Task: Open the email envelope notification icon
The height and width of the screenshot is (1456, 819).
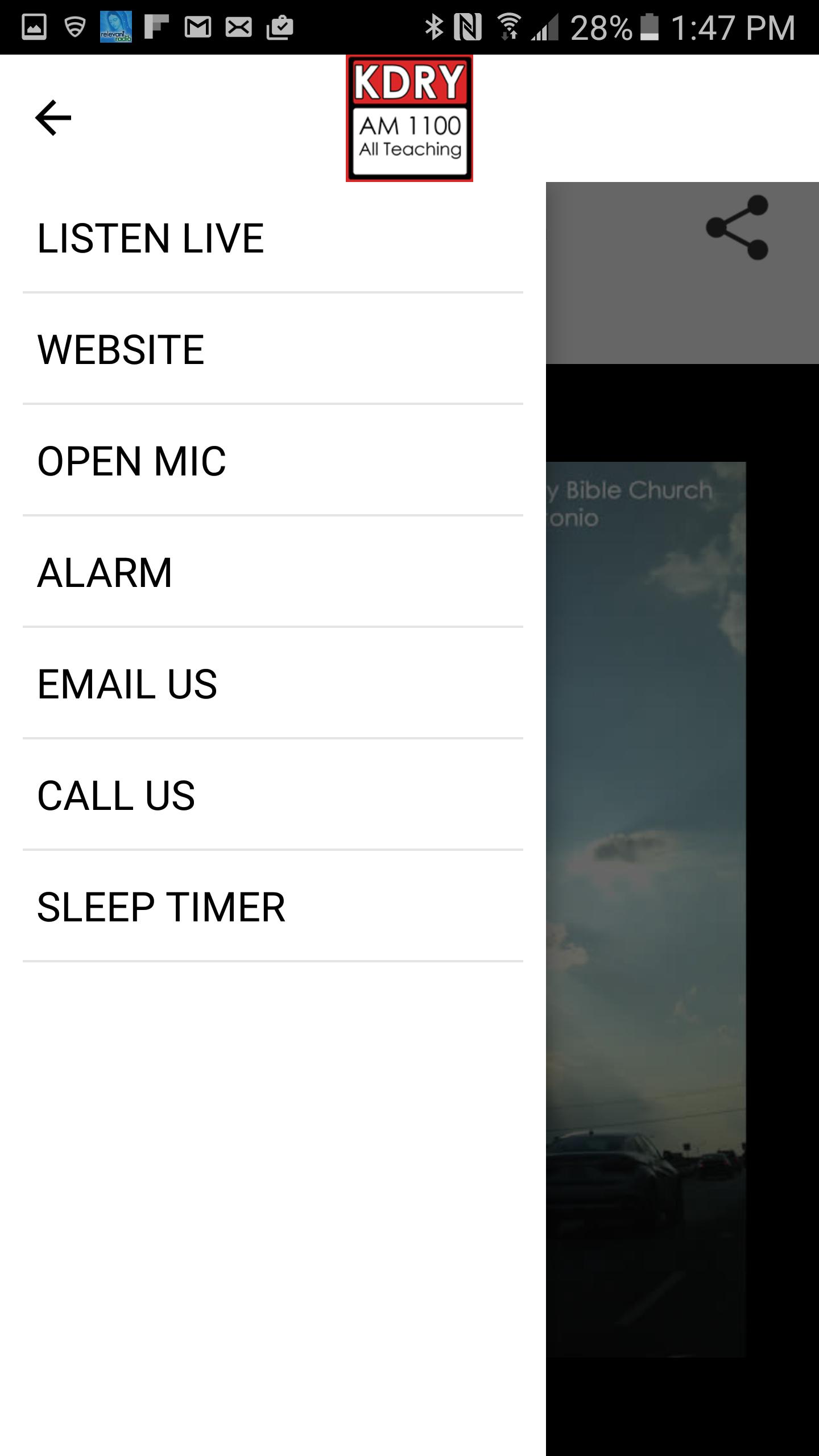Action: coord(239,26)
